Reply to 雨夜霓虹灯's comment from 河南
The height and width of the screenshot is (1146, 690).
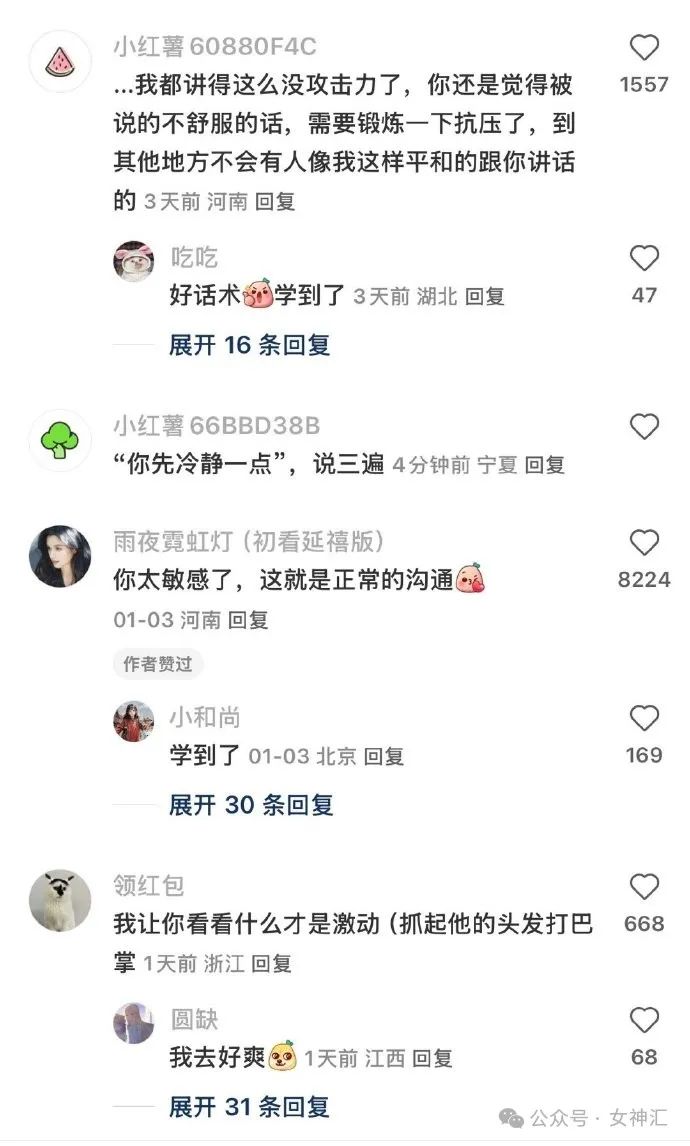249,621
